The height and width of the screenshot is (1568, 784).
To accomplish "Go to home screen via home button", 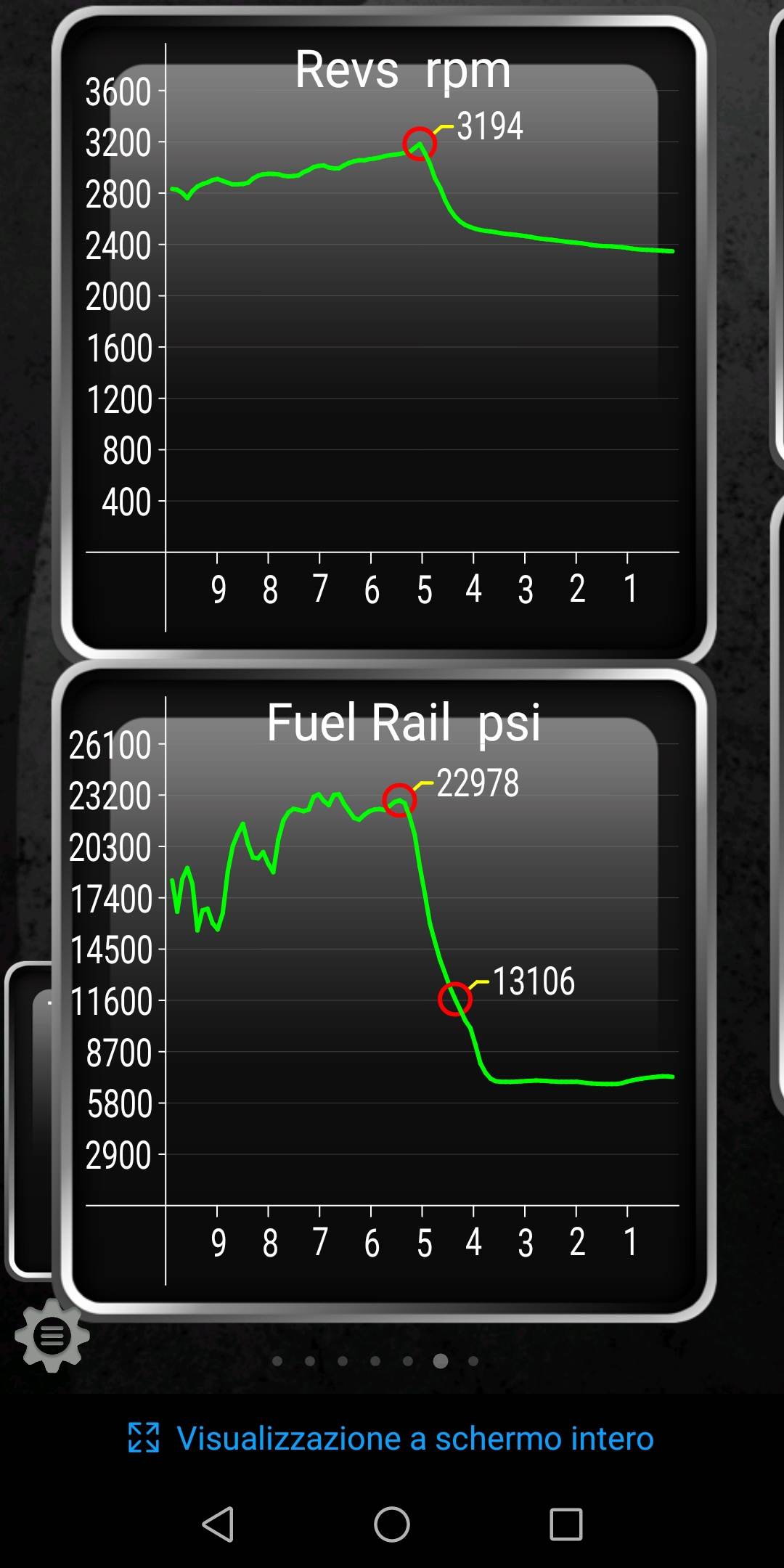I will point(392,1524).
